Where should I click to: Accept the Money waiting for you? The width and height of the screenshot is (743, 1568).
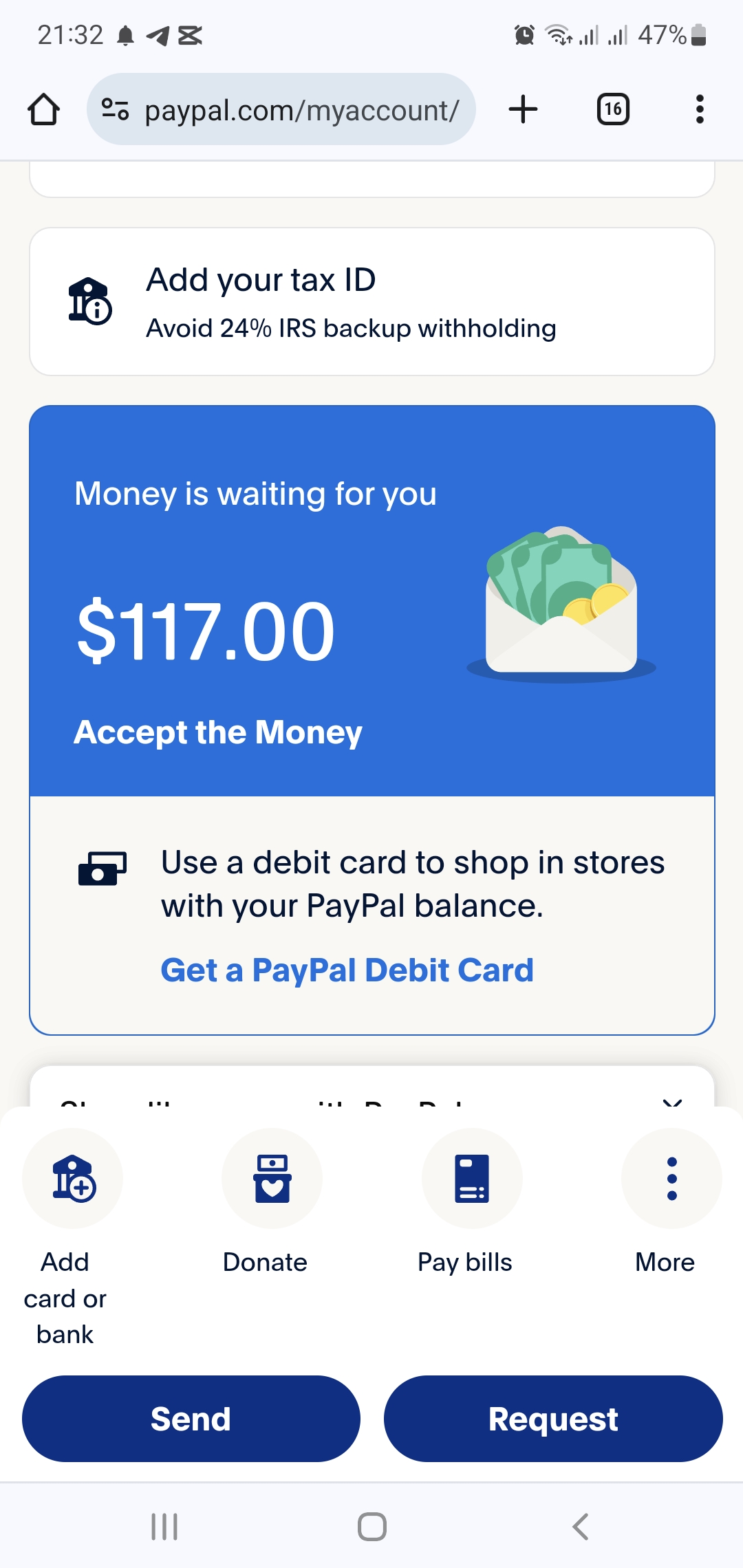pos(218,732)
